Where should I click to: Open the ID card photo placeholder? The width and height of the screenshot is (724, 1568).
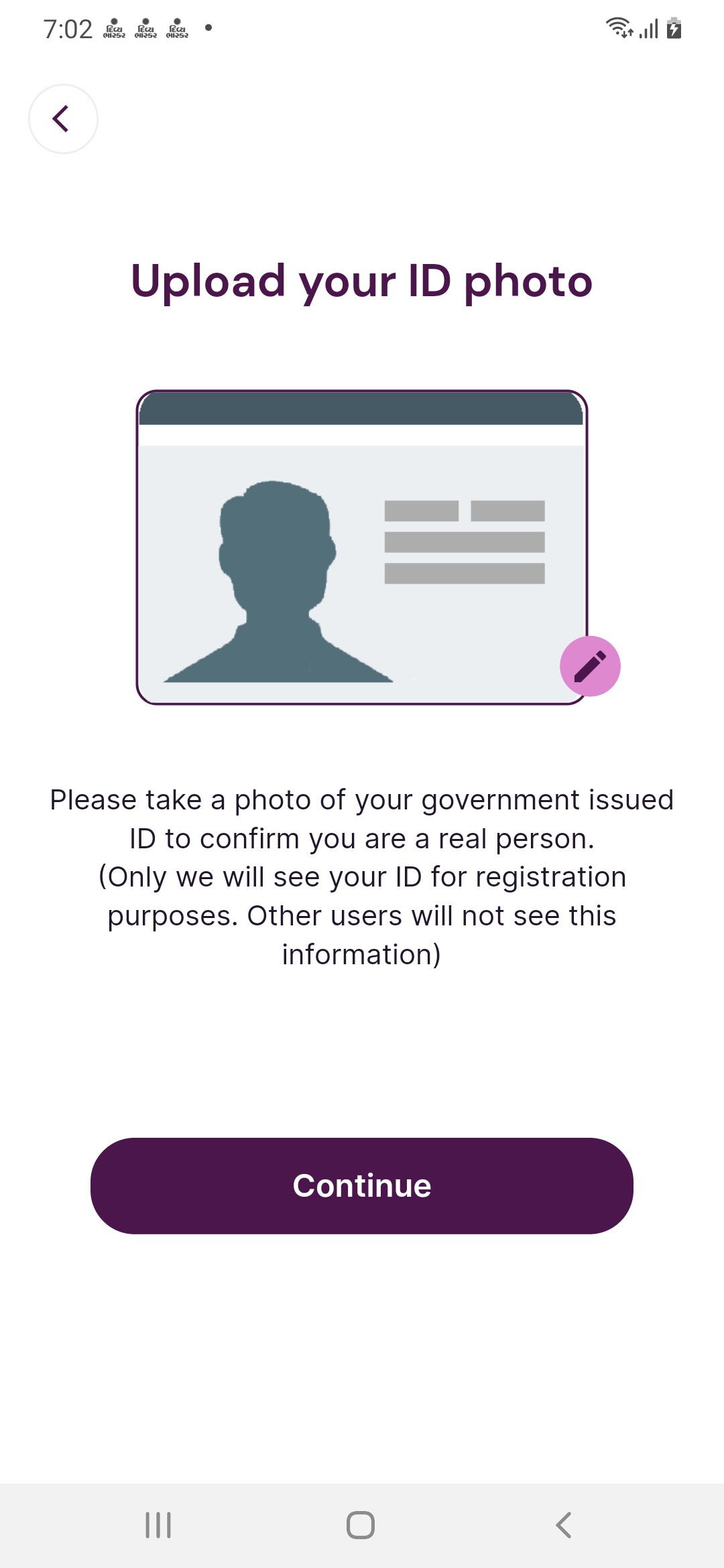pyautogui.click(x=362, y=547)
